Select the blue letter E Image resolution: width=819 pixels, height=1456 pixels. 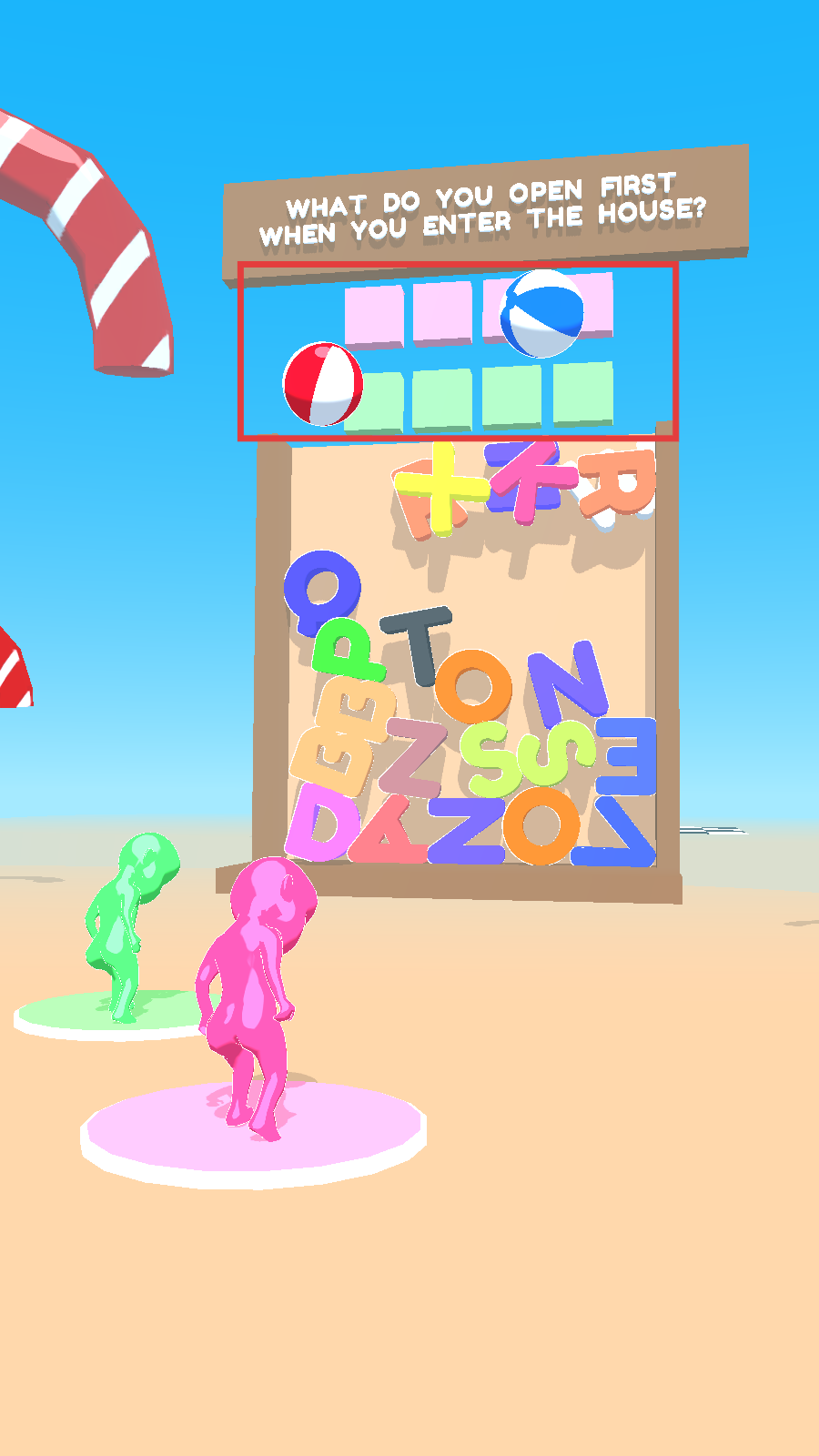[x=630, y=755]
